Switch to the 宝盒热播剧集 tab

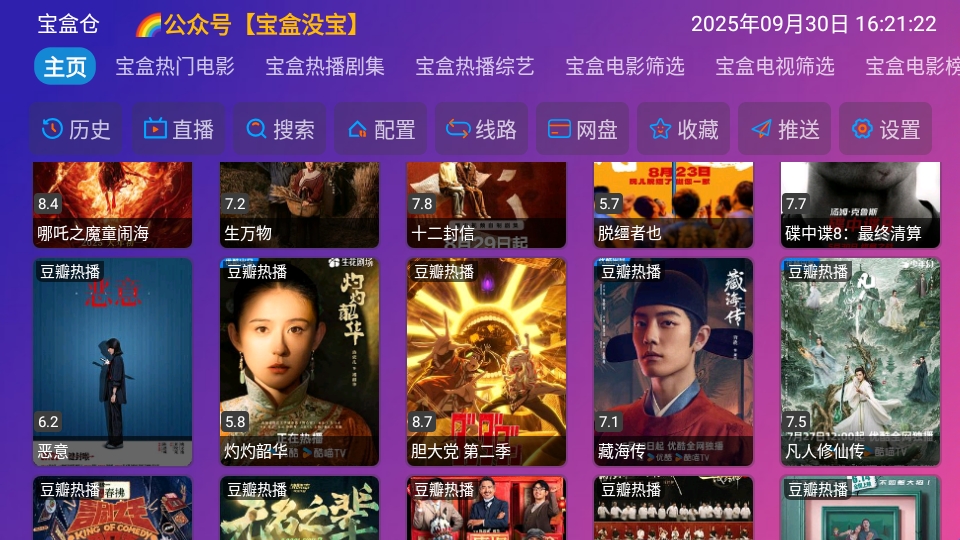point(325,67)
